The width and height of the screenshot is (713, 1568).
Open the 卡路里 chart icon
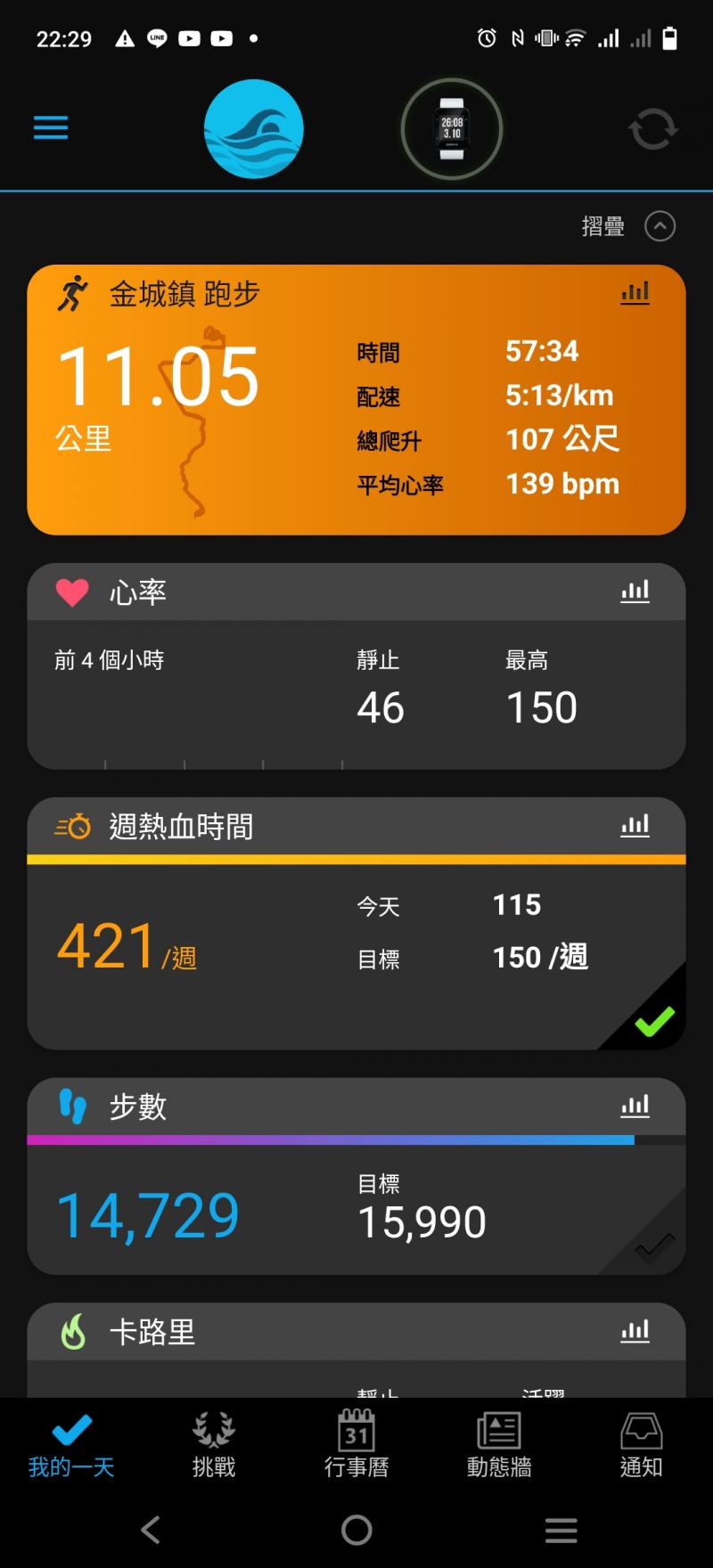click(x=635, y=1332)
